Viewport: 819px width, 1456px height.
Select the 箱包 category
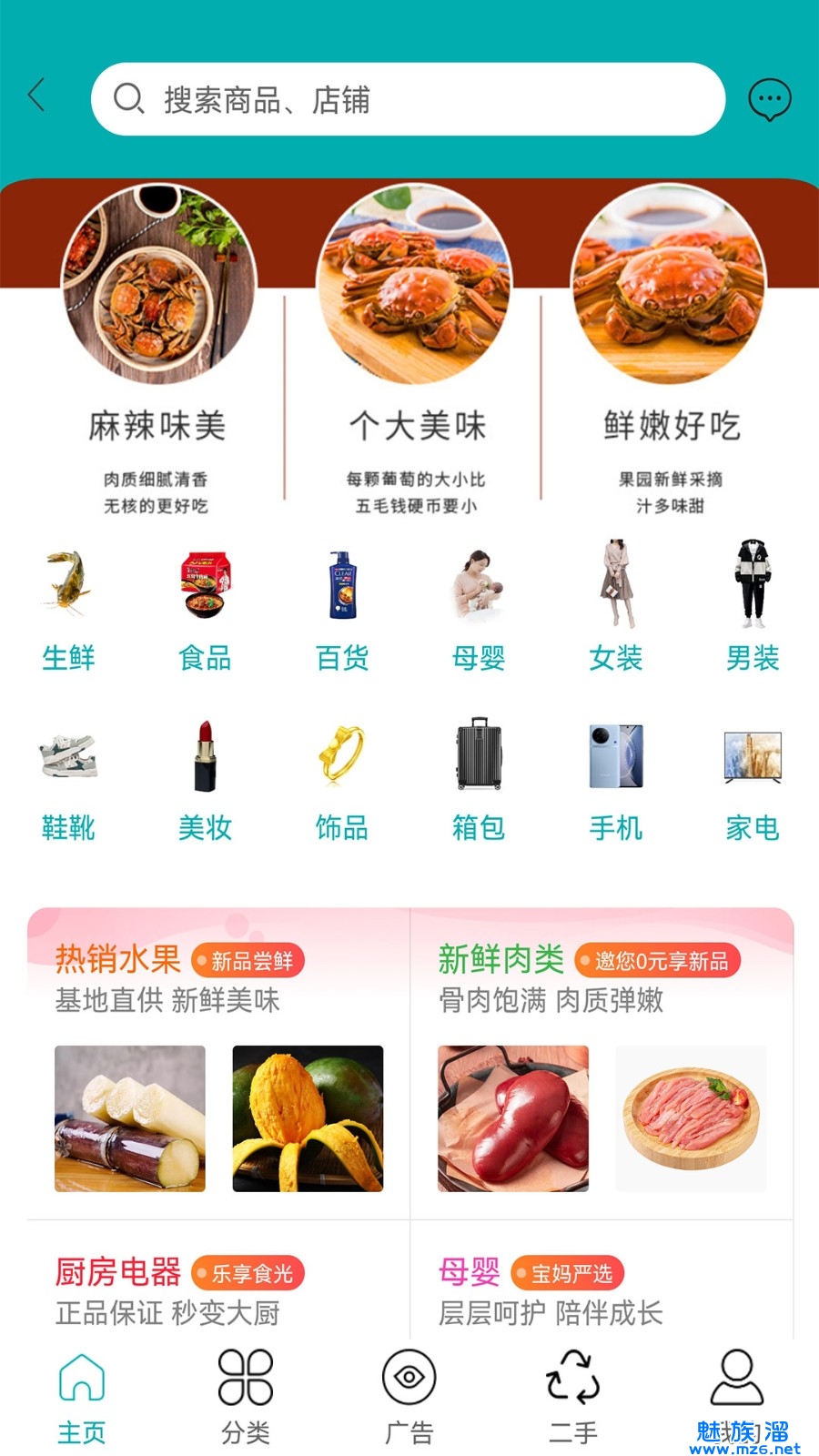coord(479,778)
